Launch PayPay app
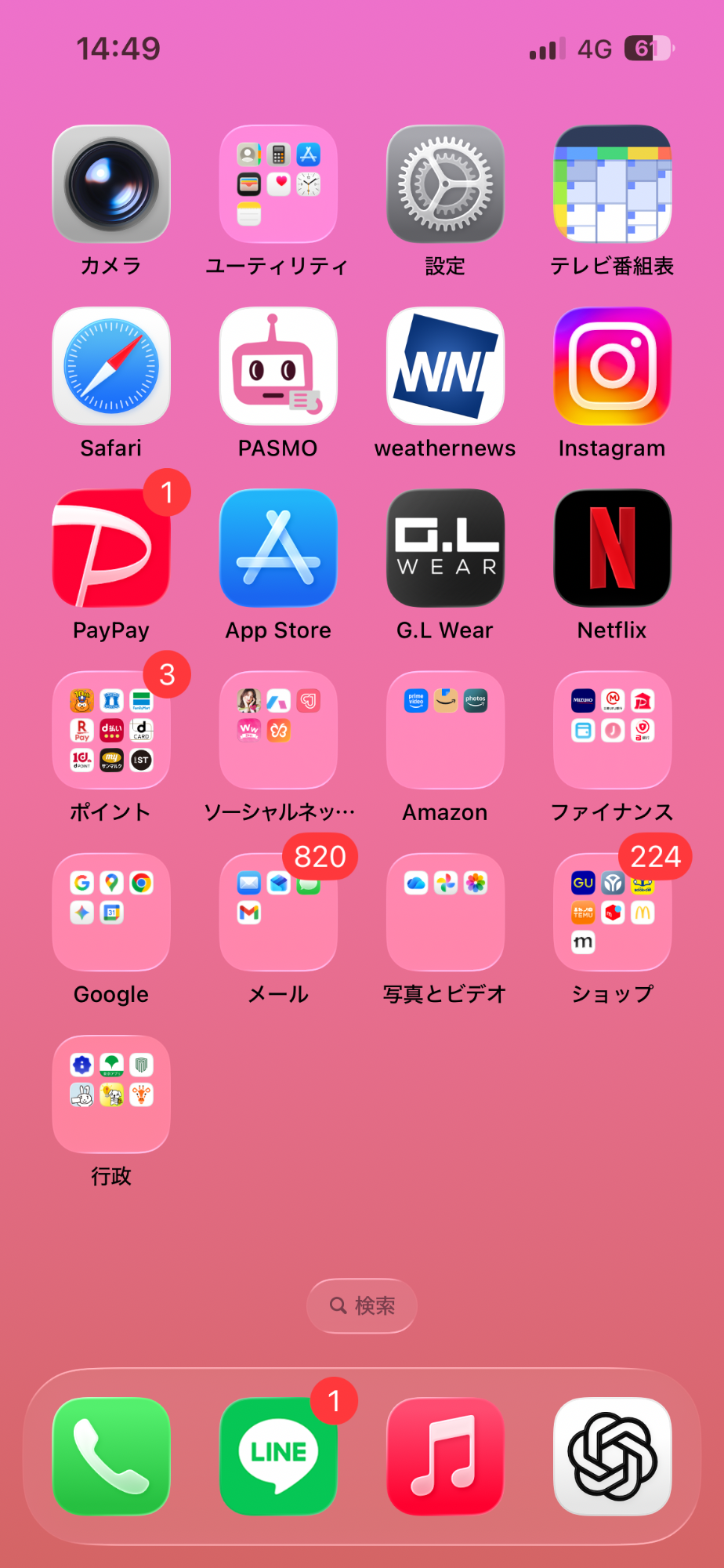724x1568 pixels. 111,548
